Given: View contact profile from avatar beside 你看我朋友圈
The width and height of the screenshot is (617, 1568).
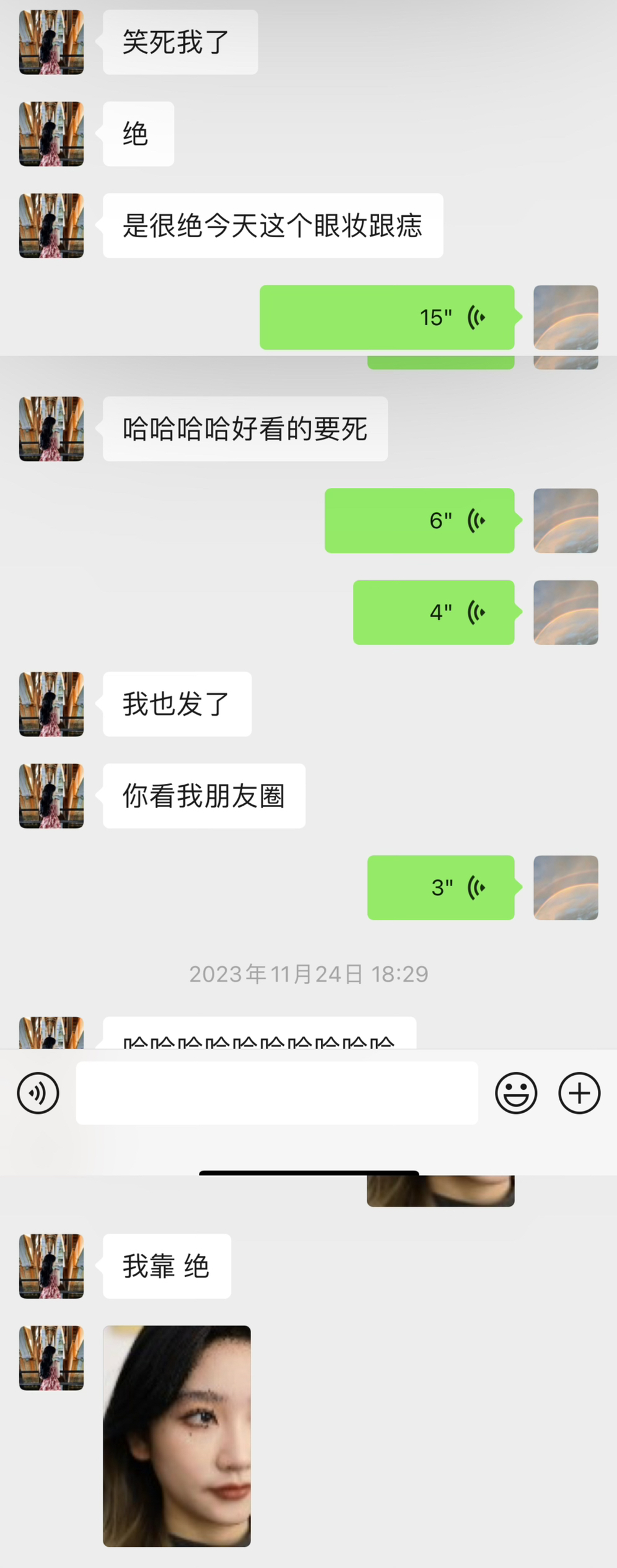Looking at the screenshot, I should (x=51, y=796).
